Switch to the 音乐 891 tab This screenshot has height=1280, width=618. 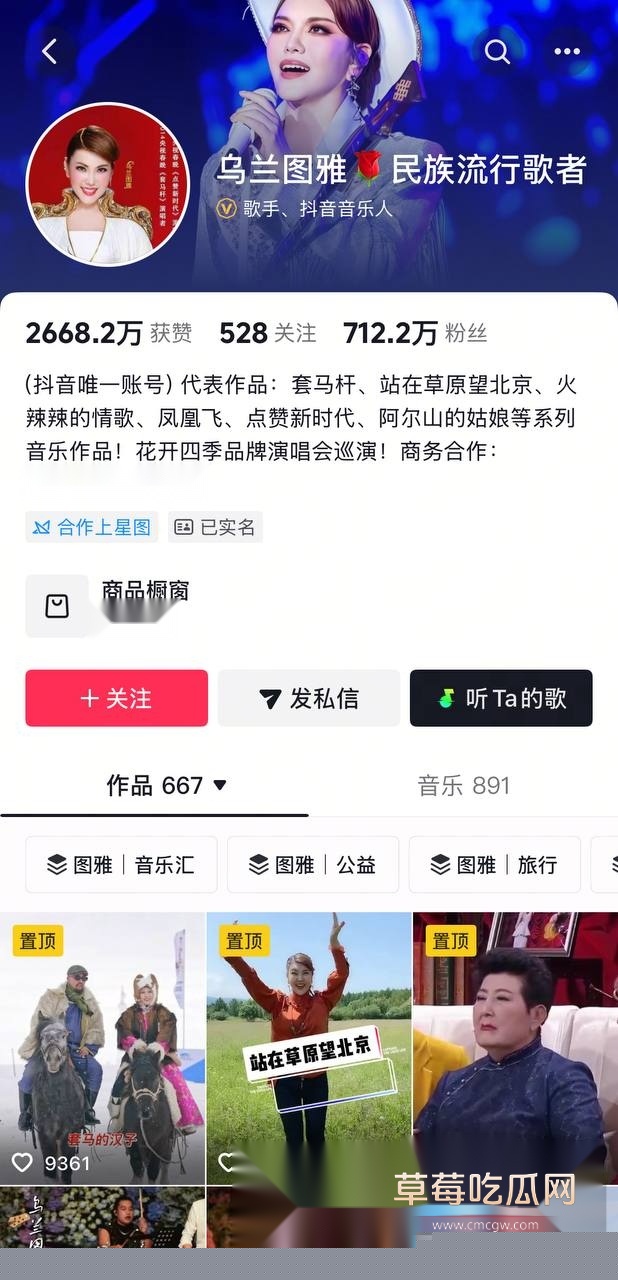(x=463, y=786)
